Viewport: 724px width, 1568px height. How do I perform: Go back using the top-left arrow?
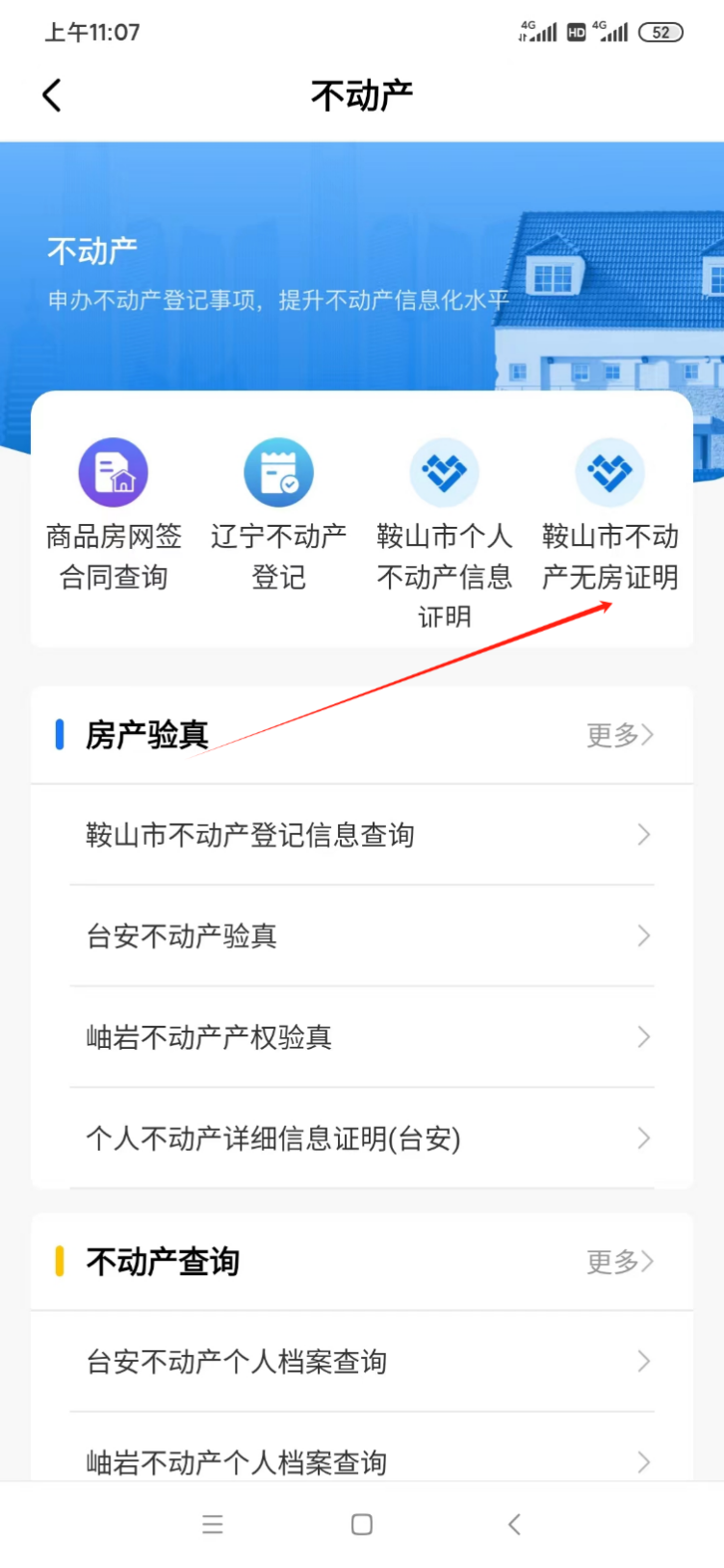[x=52, y=95]
